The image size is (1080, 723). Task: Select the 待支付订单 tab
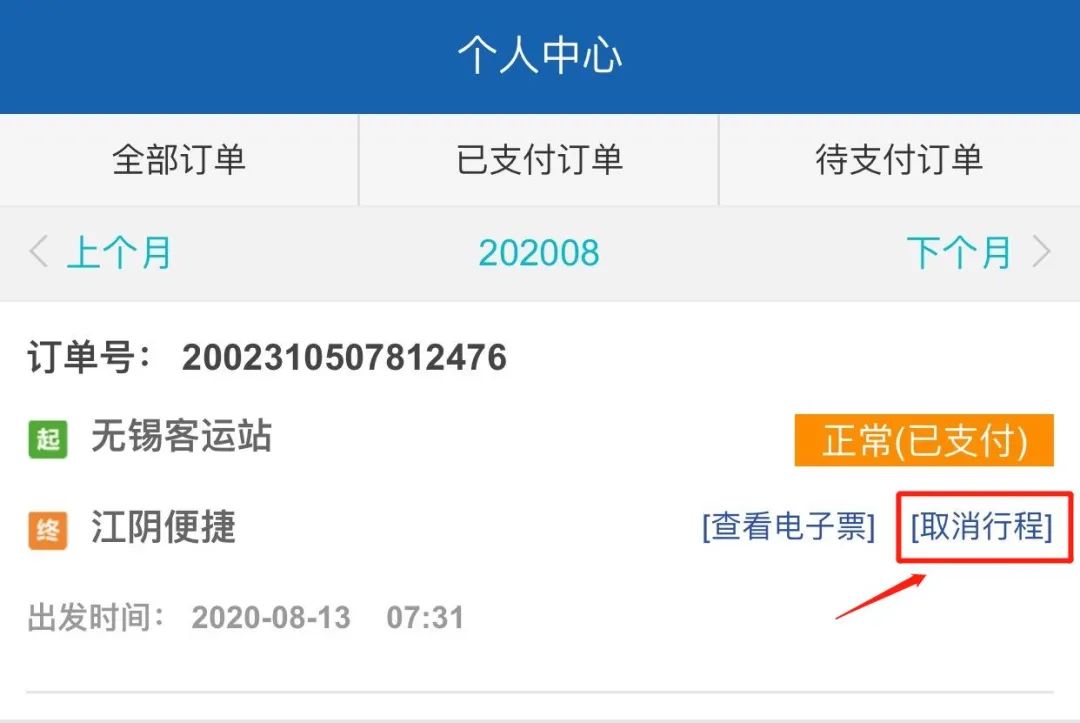coord(899,160)
